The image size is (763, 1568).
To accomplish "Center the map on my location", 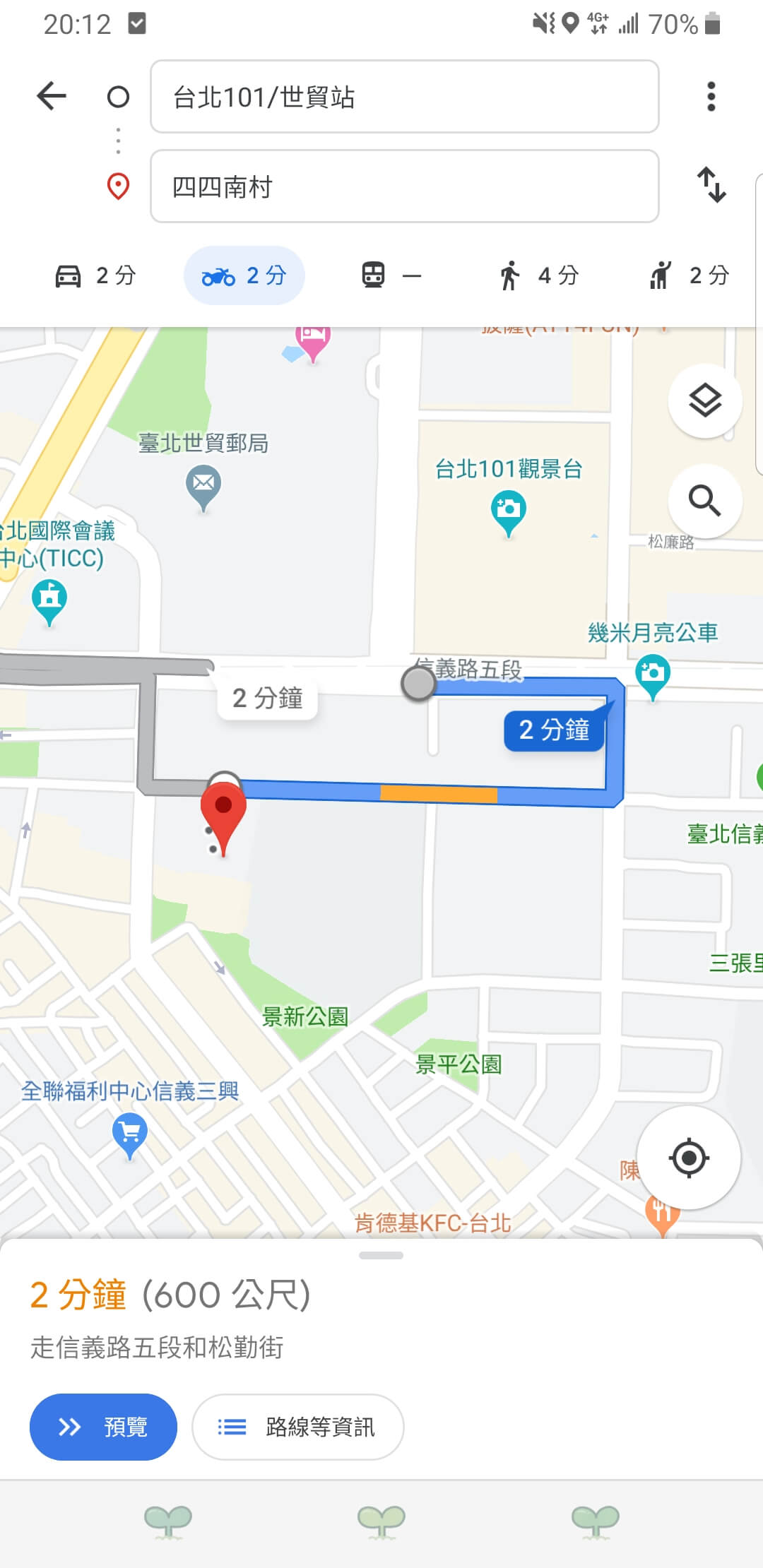I will point(688,1158).
